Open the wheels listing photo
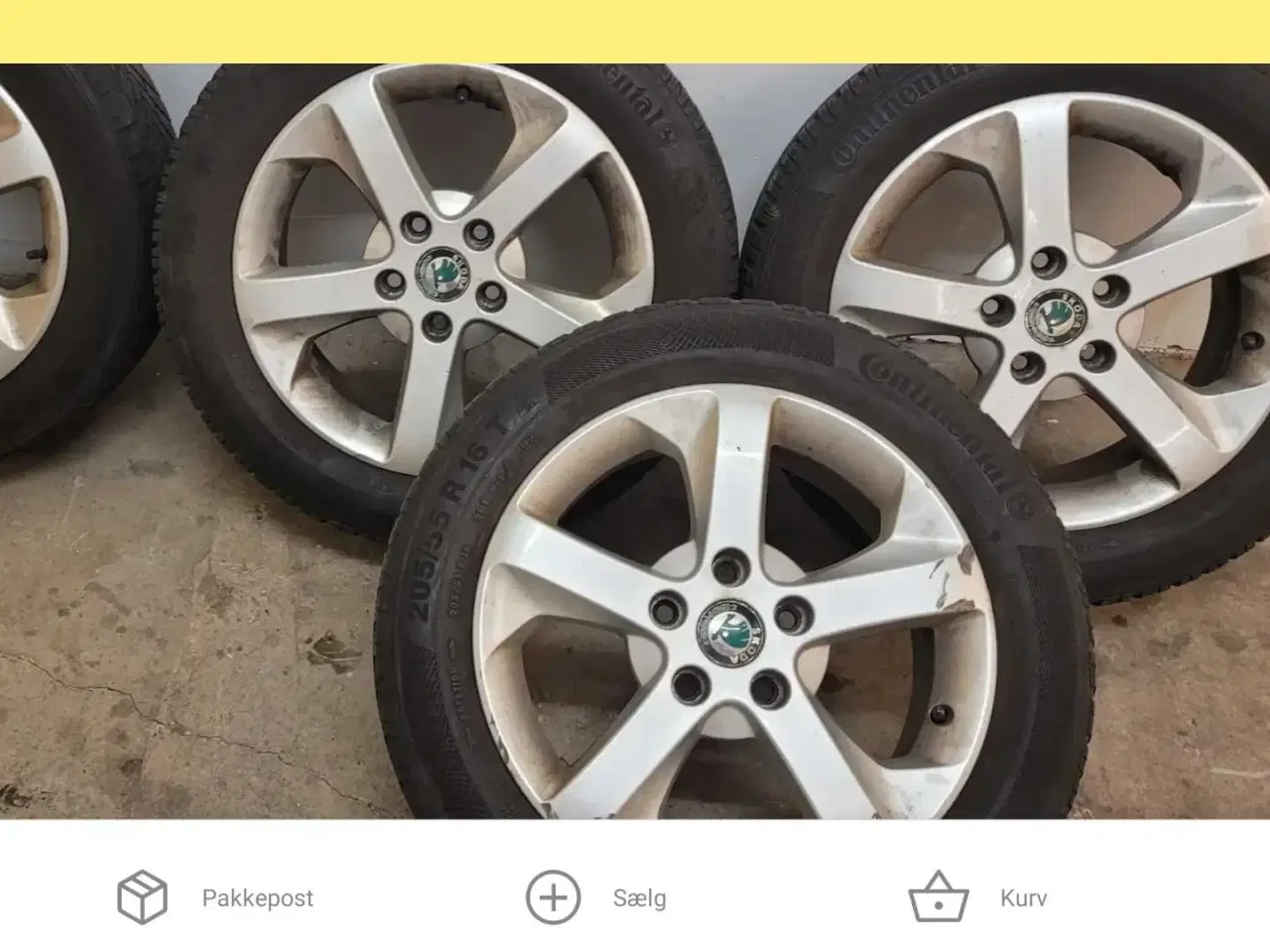Screen dimensions: 1270x952 click(635, 441)
